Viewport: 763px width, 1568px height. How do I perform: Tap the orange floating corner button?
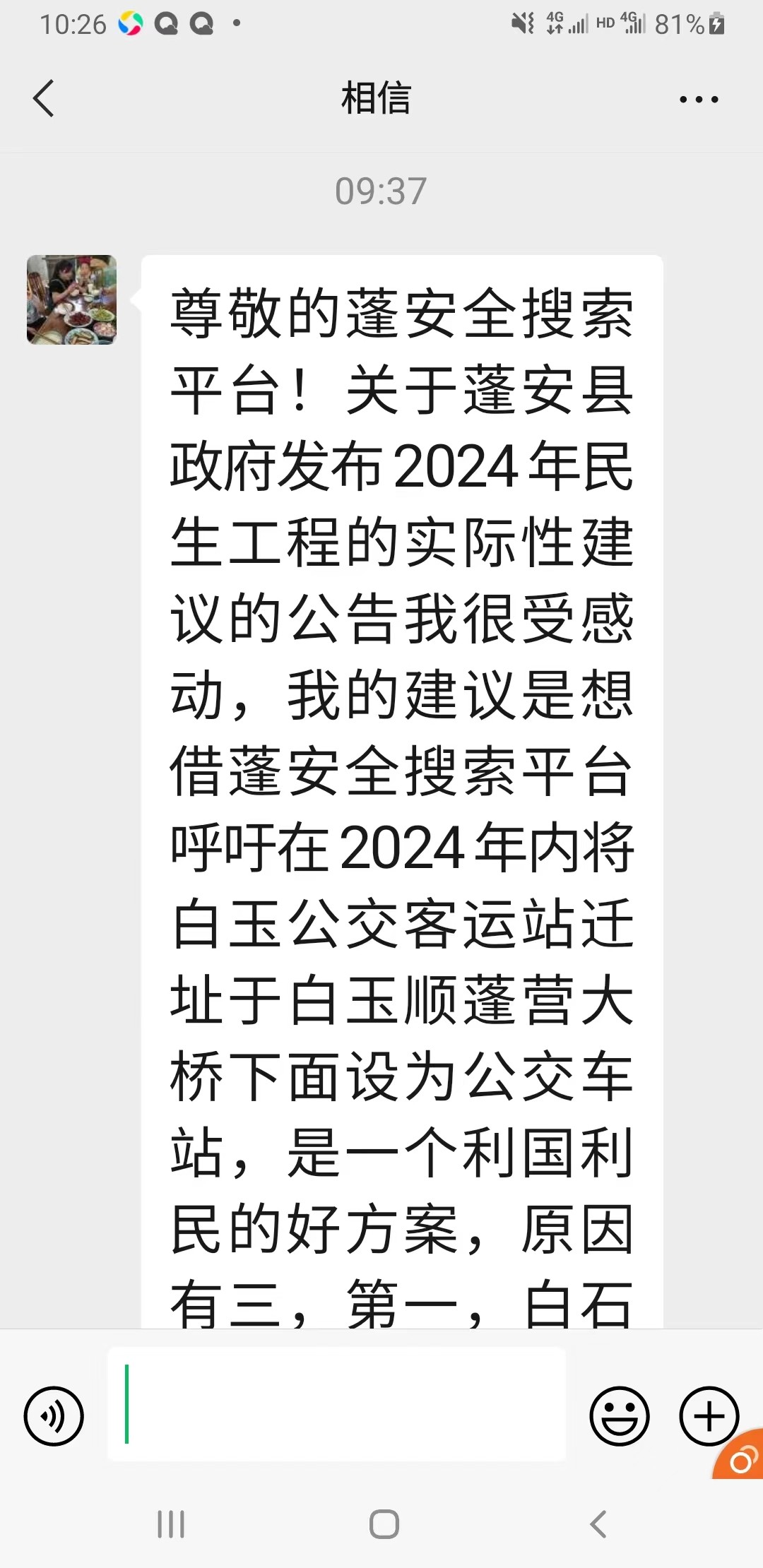pyautogui.click(x=742, y=1459)
